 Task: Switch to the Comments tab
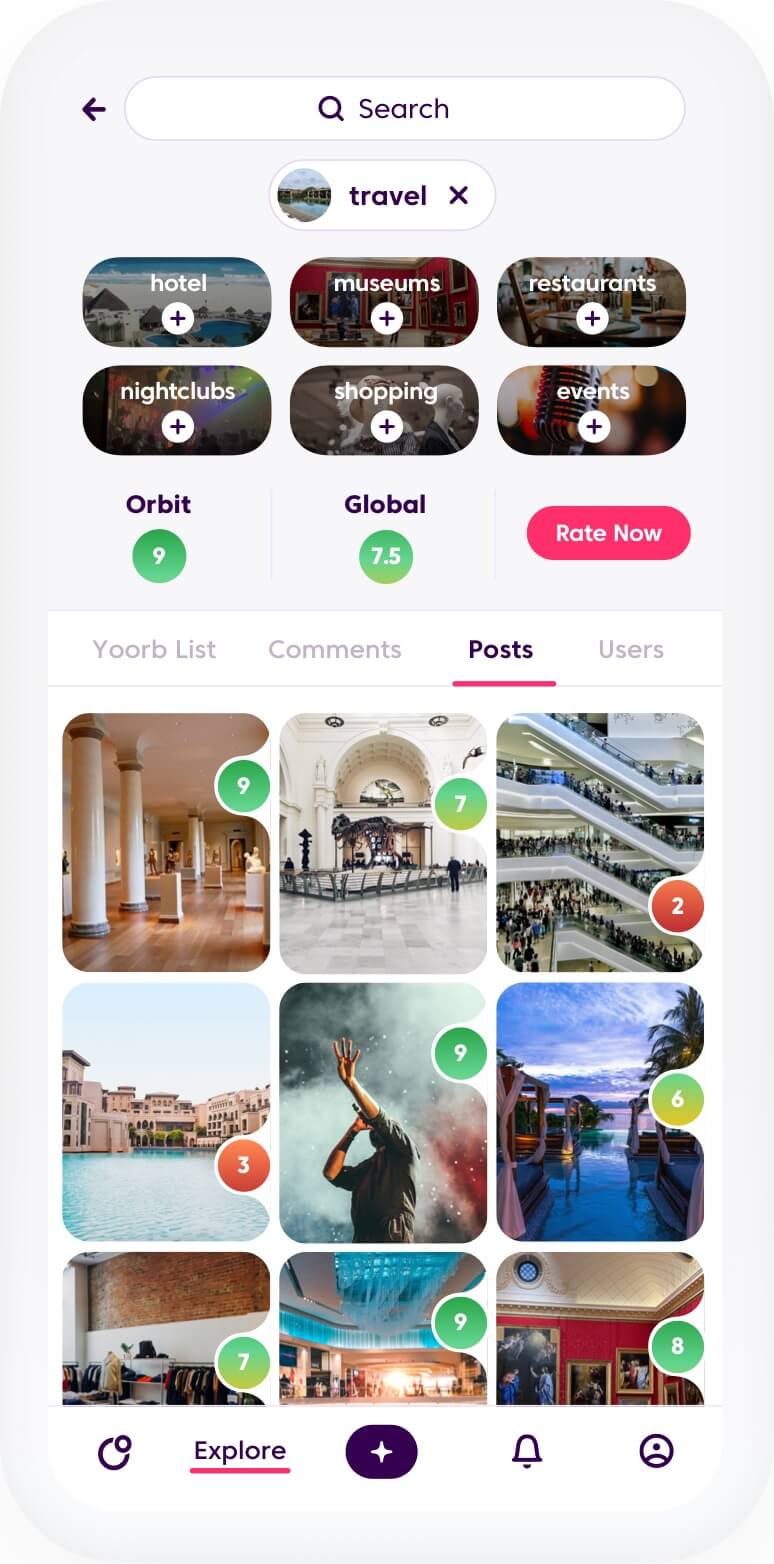pyautogui.click(x=335, y=649)
